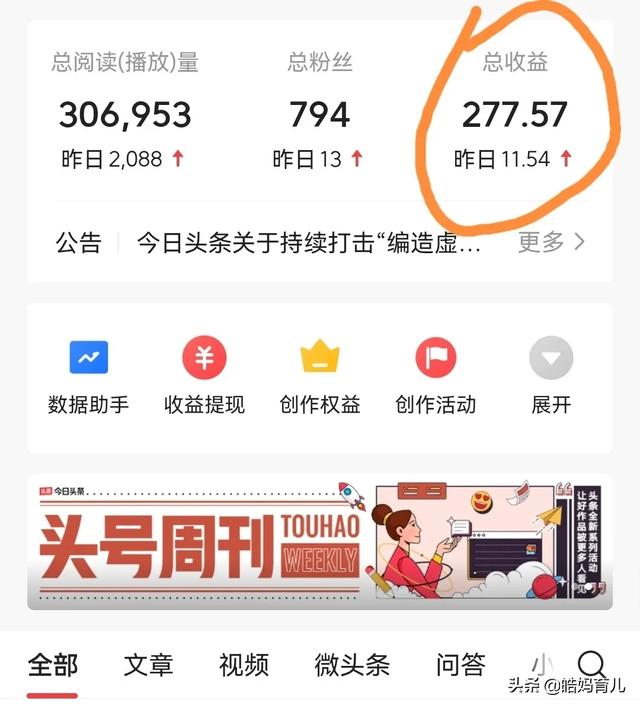Expand more tools with 展开
This screenshot has height=708, width=640.
[x=551, y=375]
